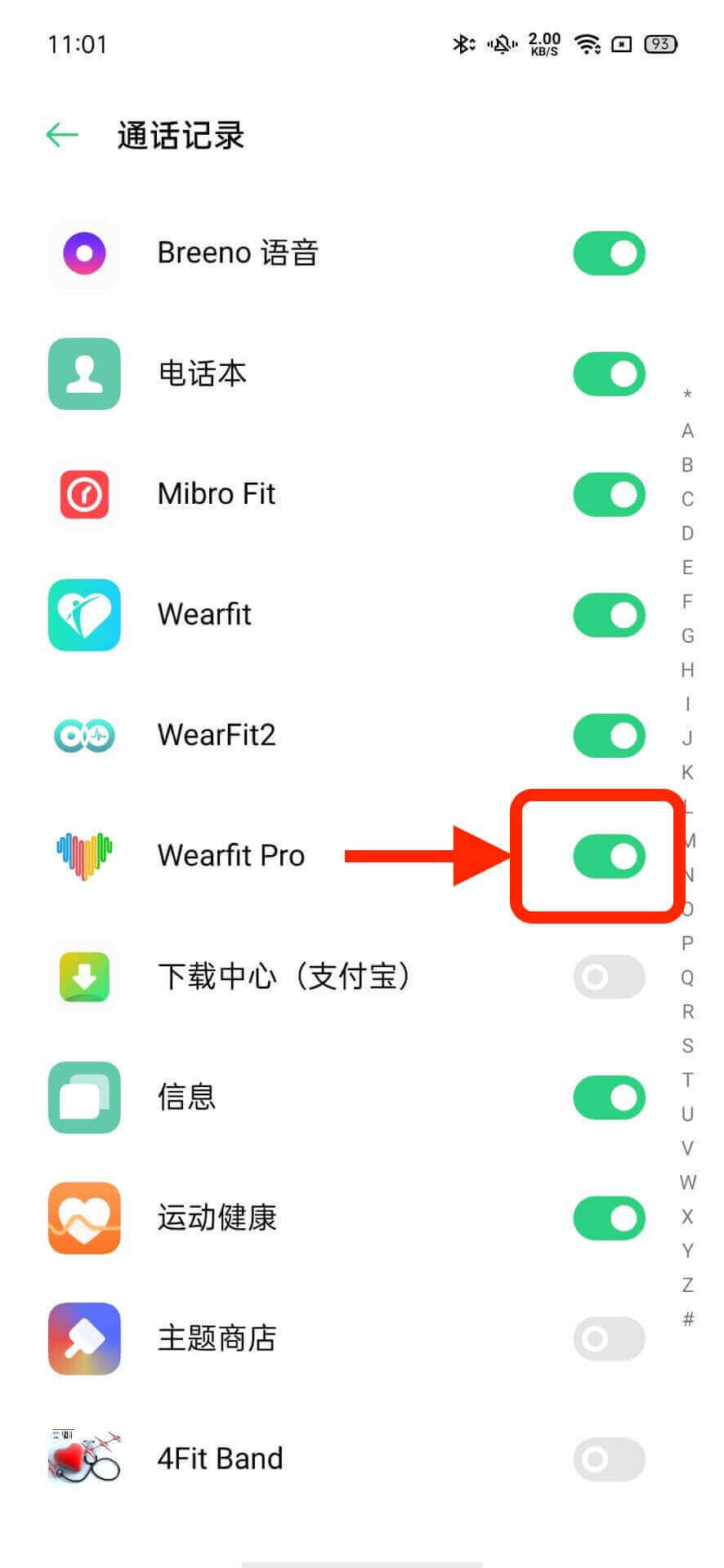Jump to # section in the index
Screen dimensions: 724x1568
pyautogui.click(x=688, y=1319)
